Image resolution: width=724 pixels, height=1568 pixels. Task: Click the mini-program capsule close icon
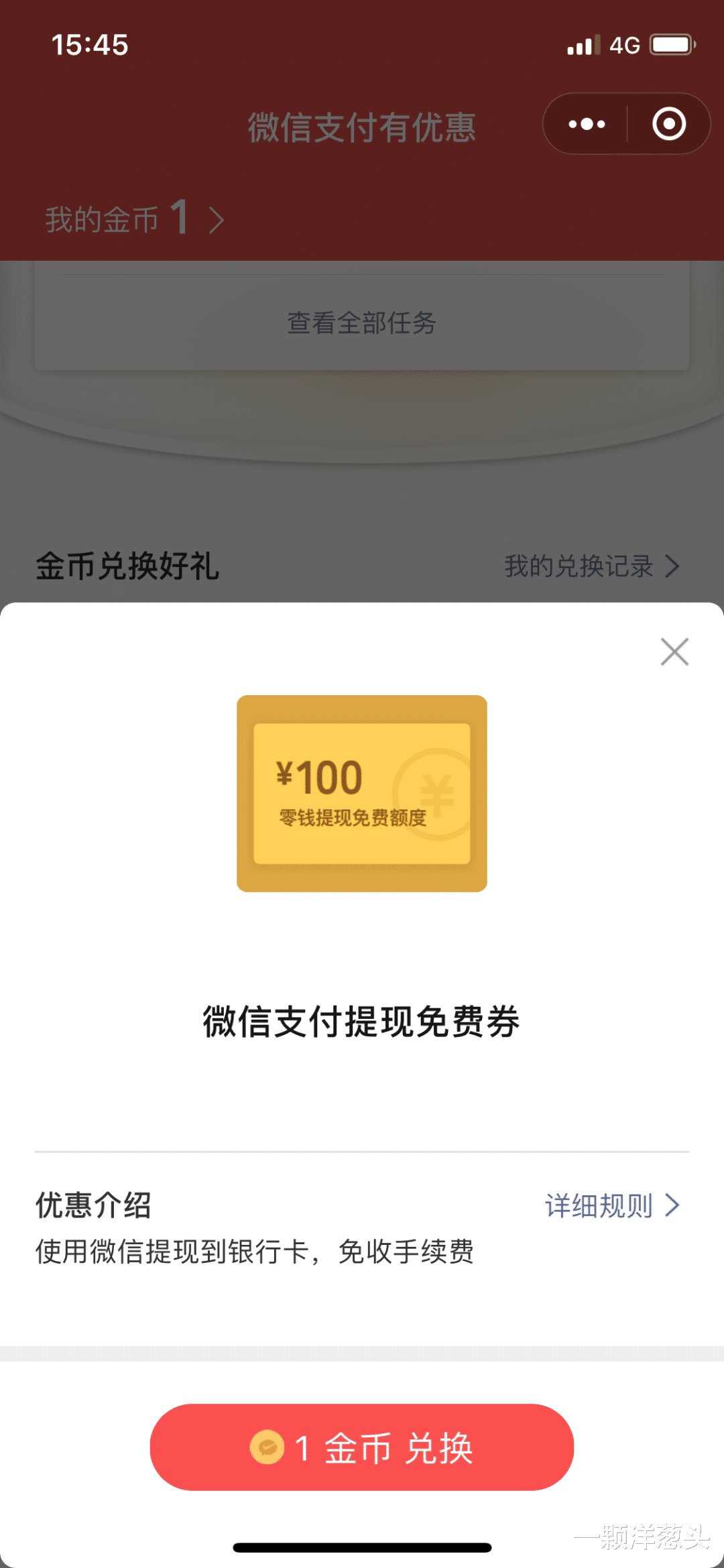(x=668, y=123)
